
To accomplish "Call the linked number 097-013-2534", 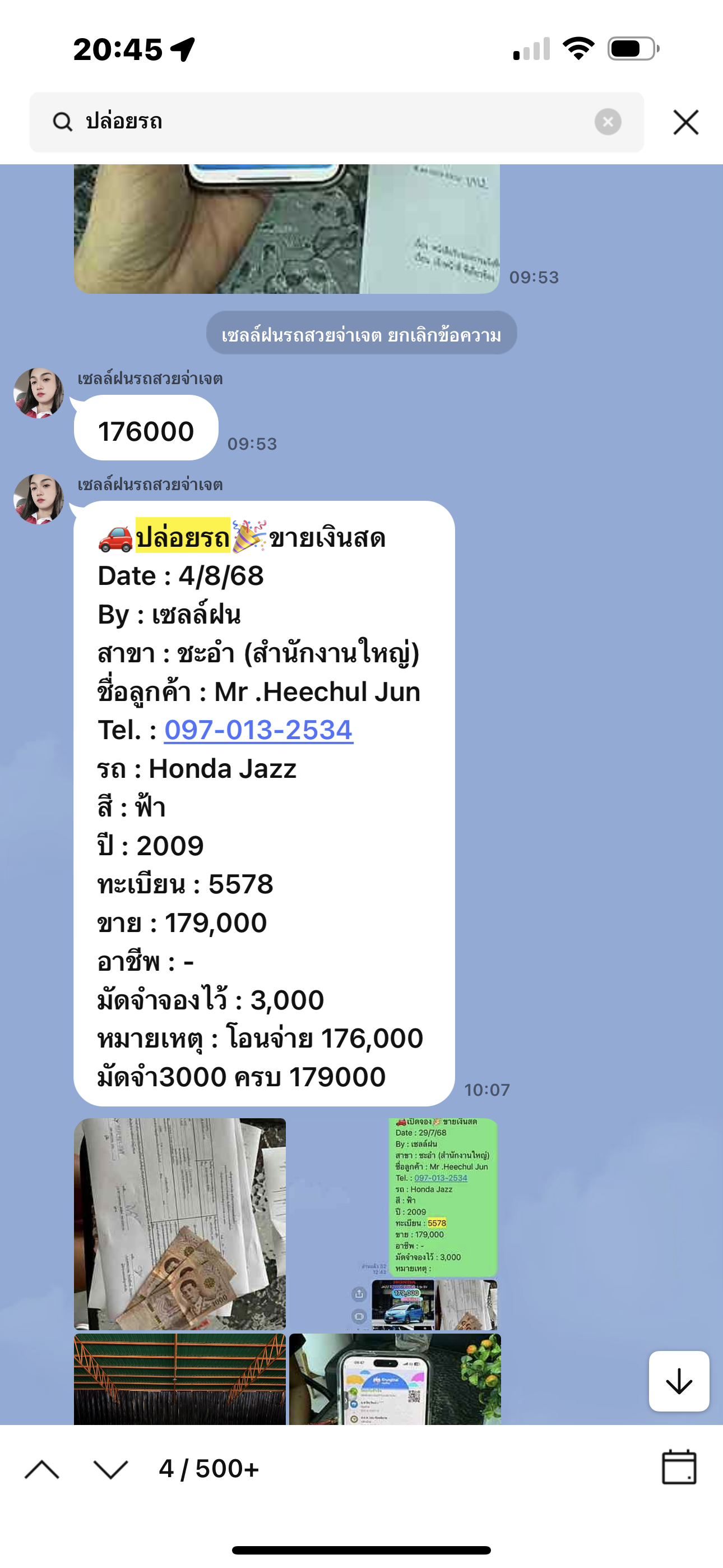I will coord(258,730).
